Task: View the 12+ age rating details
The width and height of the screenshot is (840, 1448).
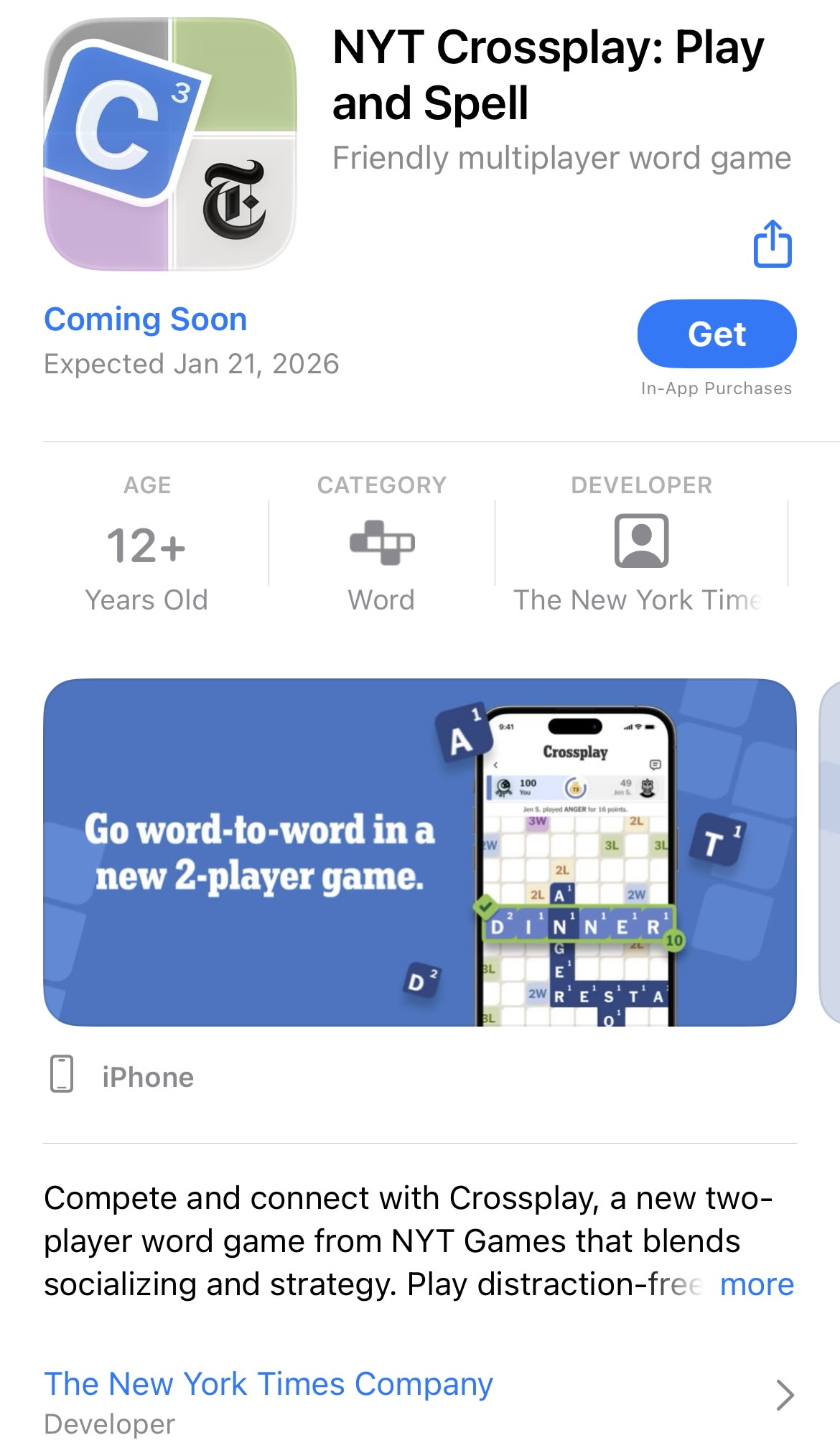Action: (x=146, y=543)
